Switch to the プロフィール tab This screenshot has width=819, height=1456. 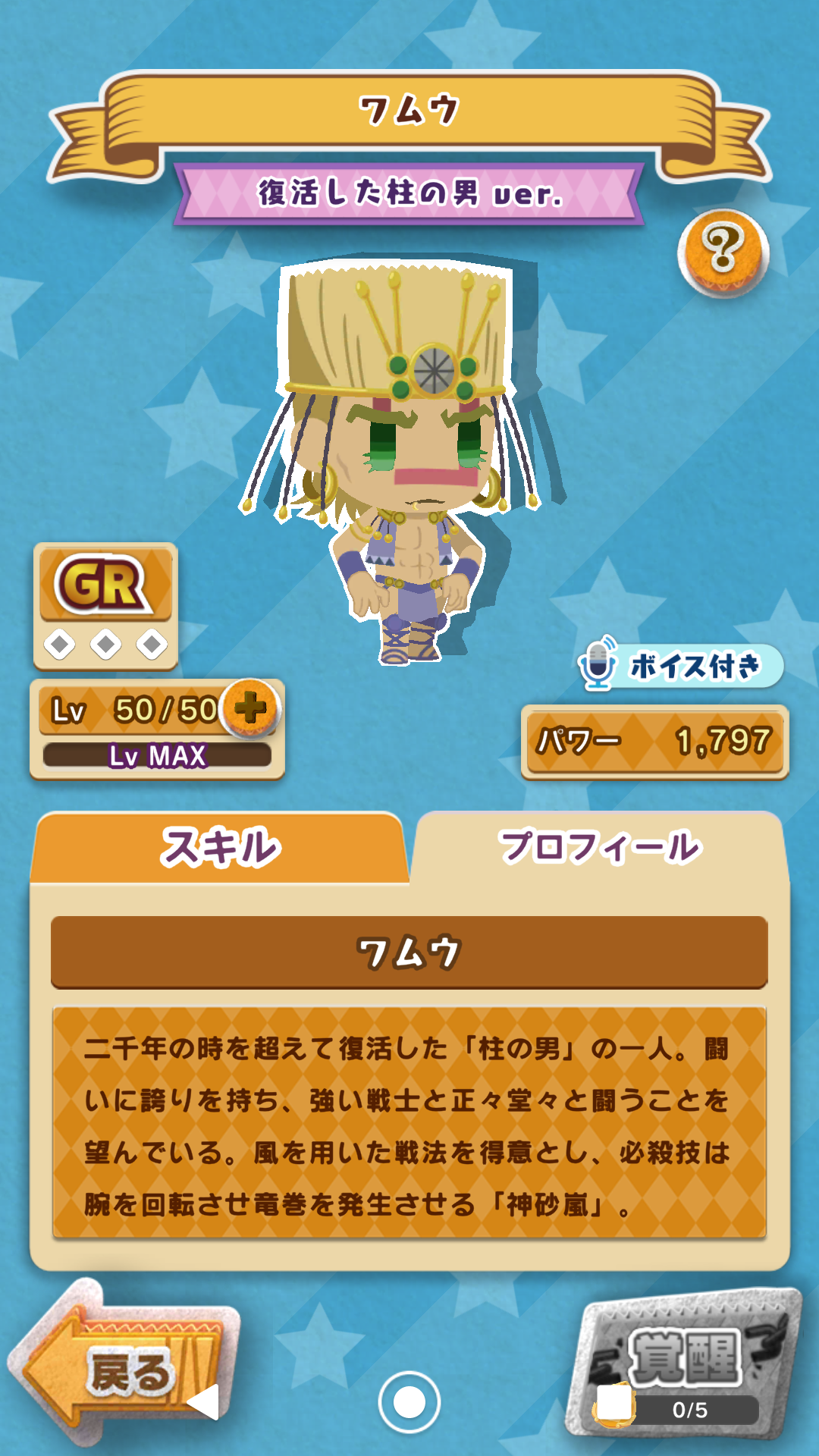599,848
